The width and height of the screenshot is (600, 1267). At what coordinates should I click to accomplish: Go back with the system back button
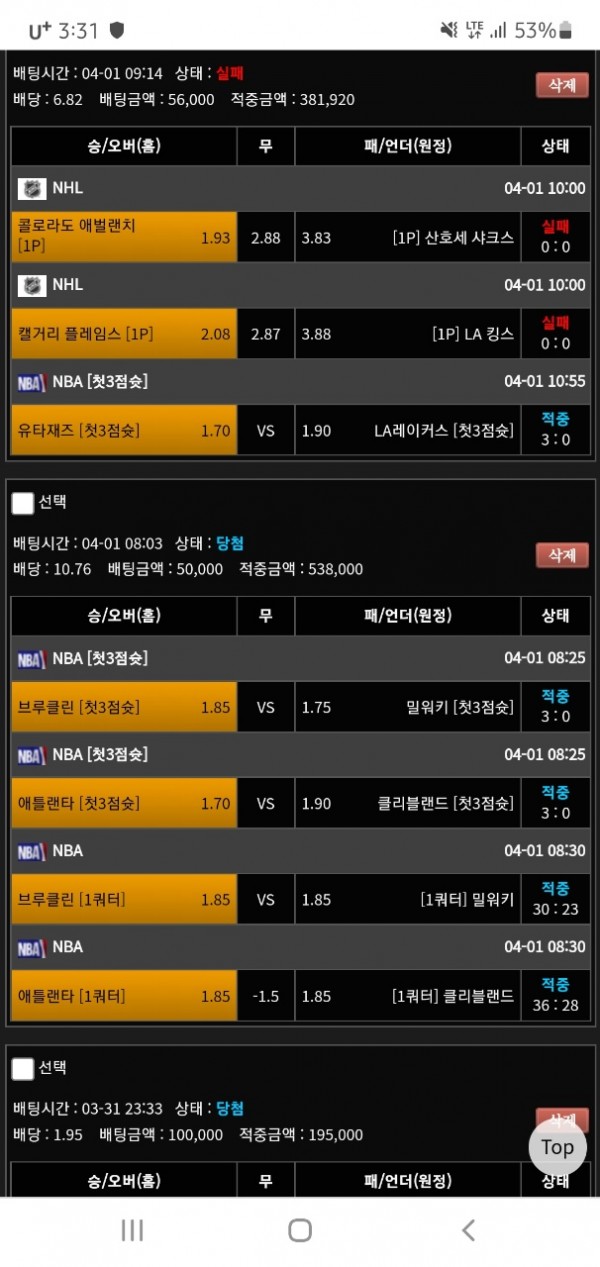pyautogui.click(x=467, y=1230)
